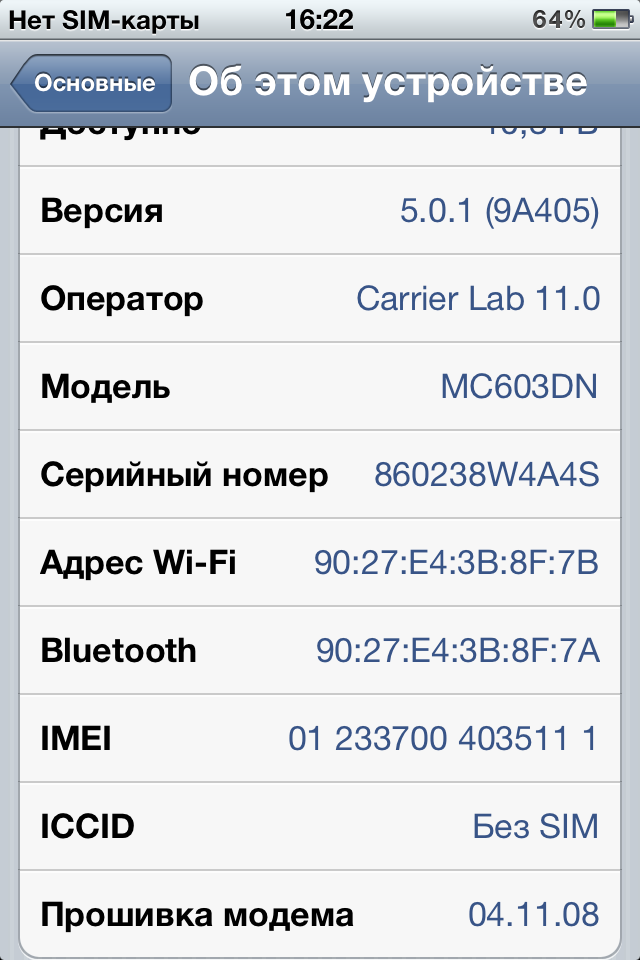Go back to Основные settings
The image size is (640, 960).
[x=92, y=83]
